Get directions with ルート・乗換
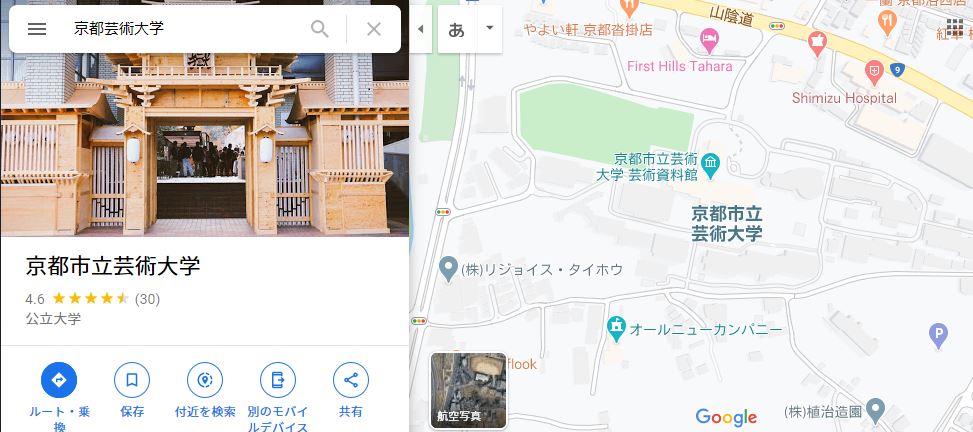Screen dimensions: 973x432 [59, 380]
